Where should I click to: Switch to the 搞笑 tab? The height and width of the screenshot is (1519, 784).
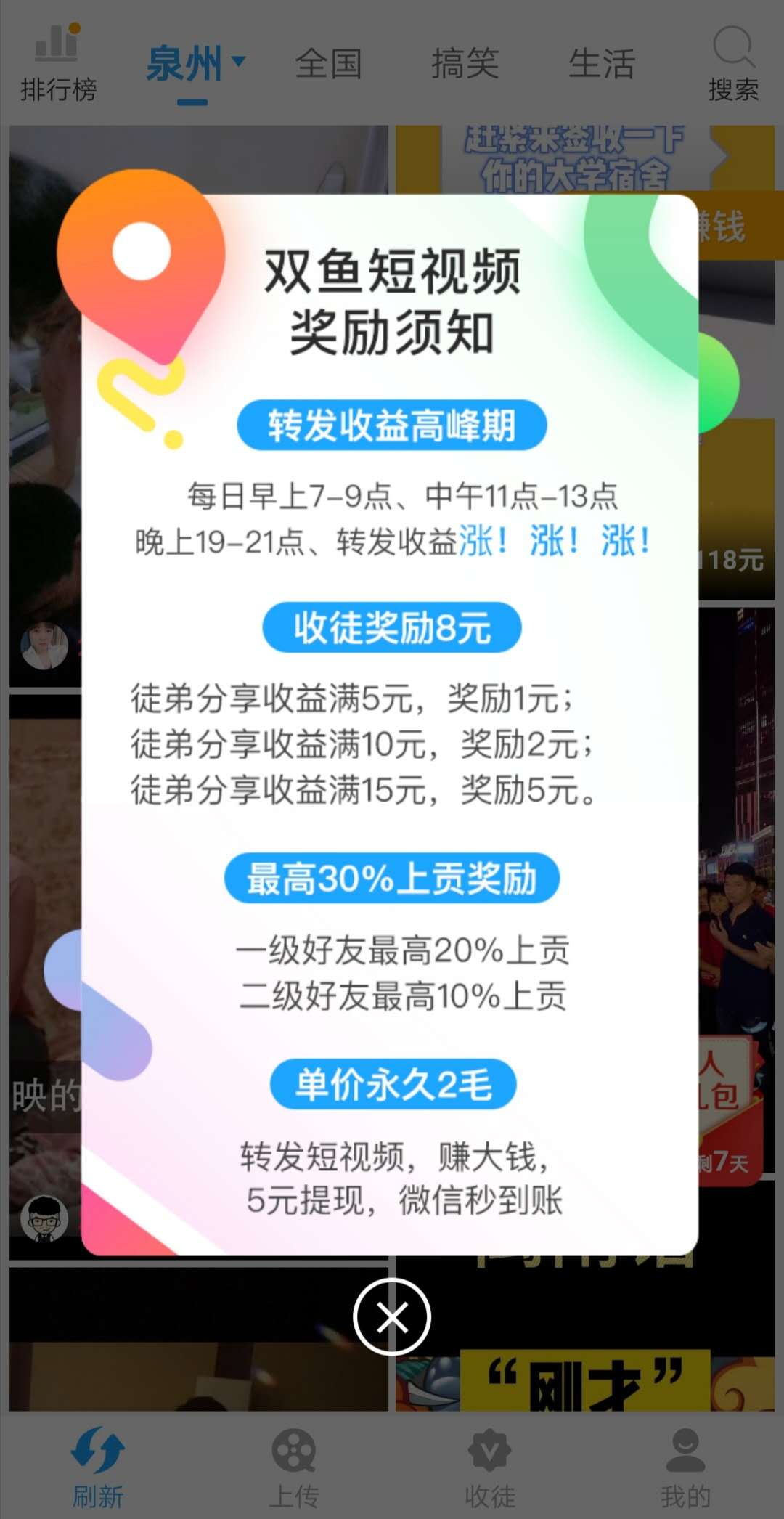tap(465, 64)
